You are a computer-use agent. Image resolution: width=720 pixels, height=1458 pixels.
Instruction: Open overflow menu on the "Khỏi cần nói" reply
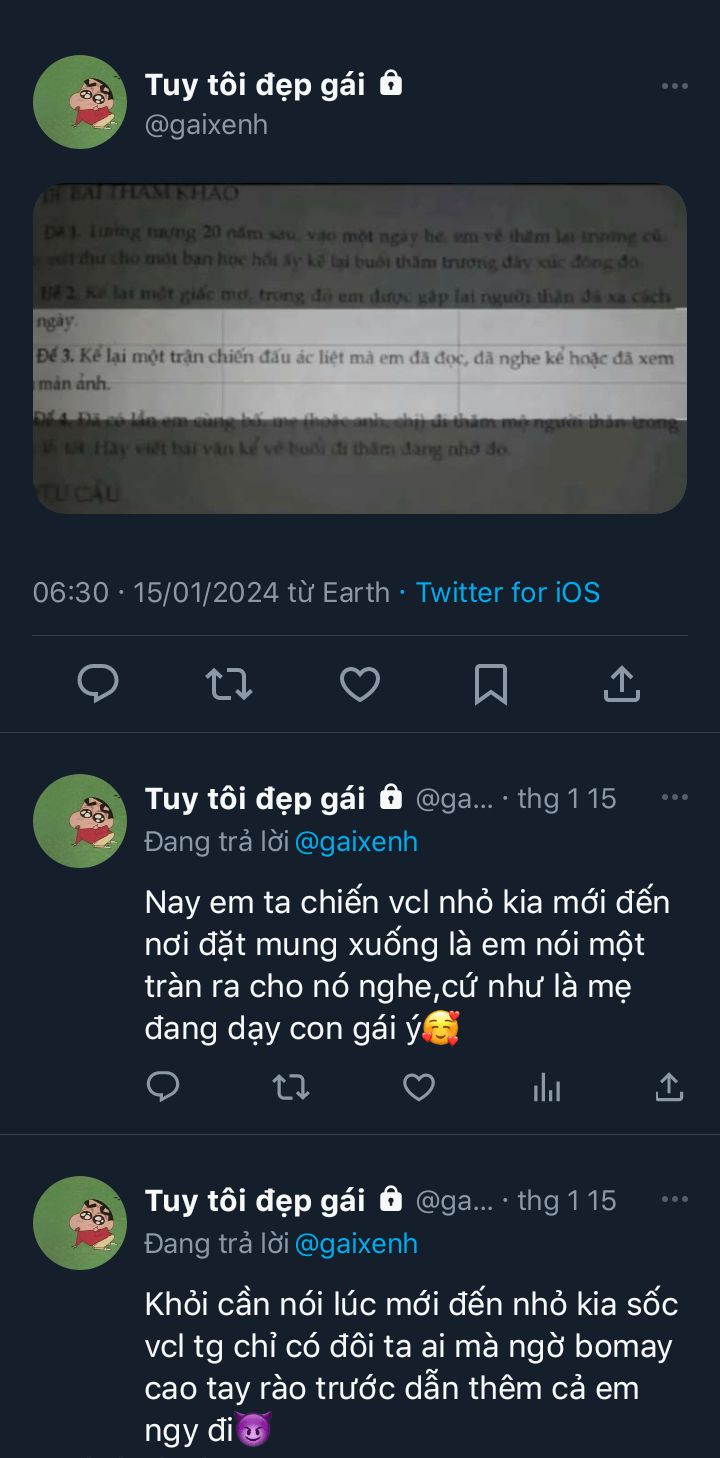674,1200
